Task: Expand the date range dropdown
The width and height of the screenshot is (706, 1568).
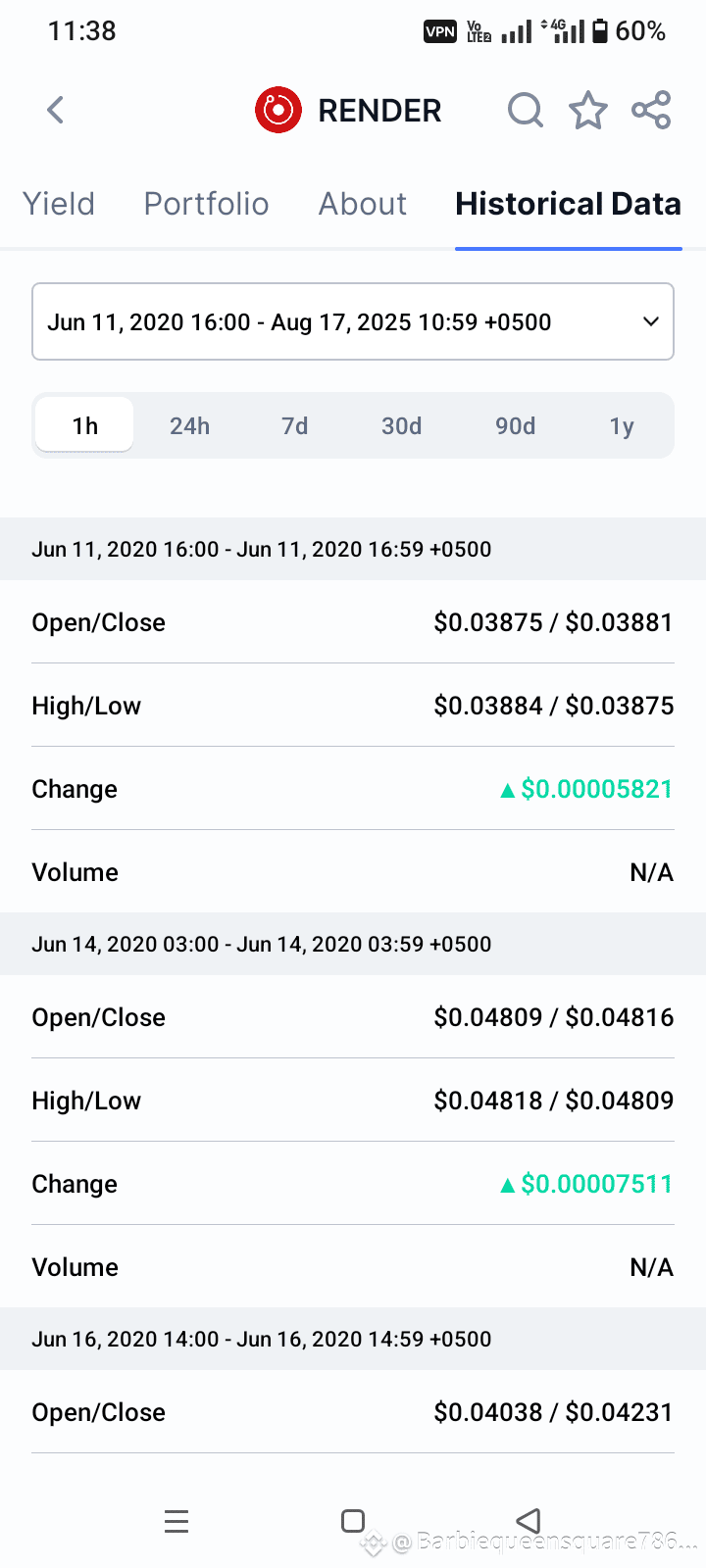Action: (353, 321)
